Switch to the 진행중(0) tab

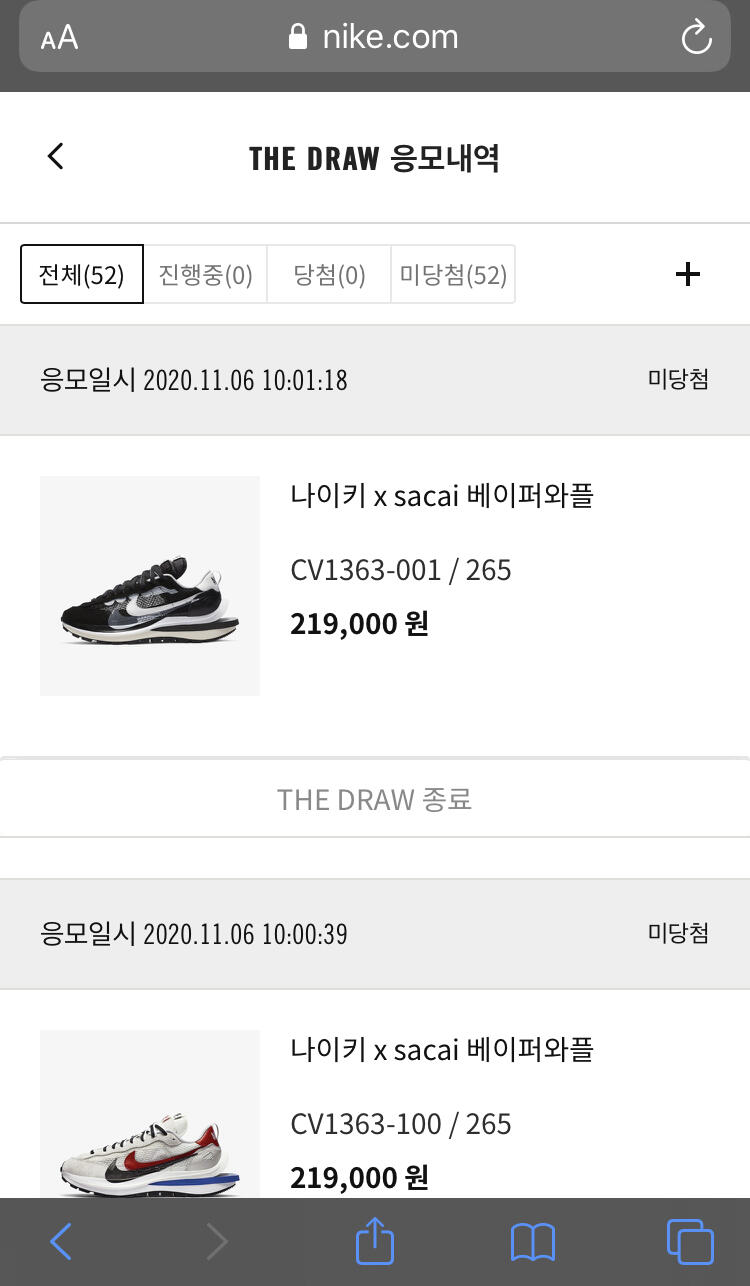tap(206, 274)
